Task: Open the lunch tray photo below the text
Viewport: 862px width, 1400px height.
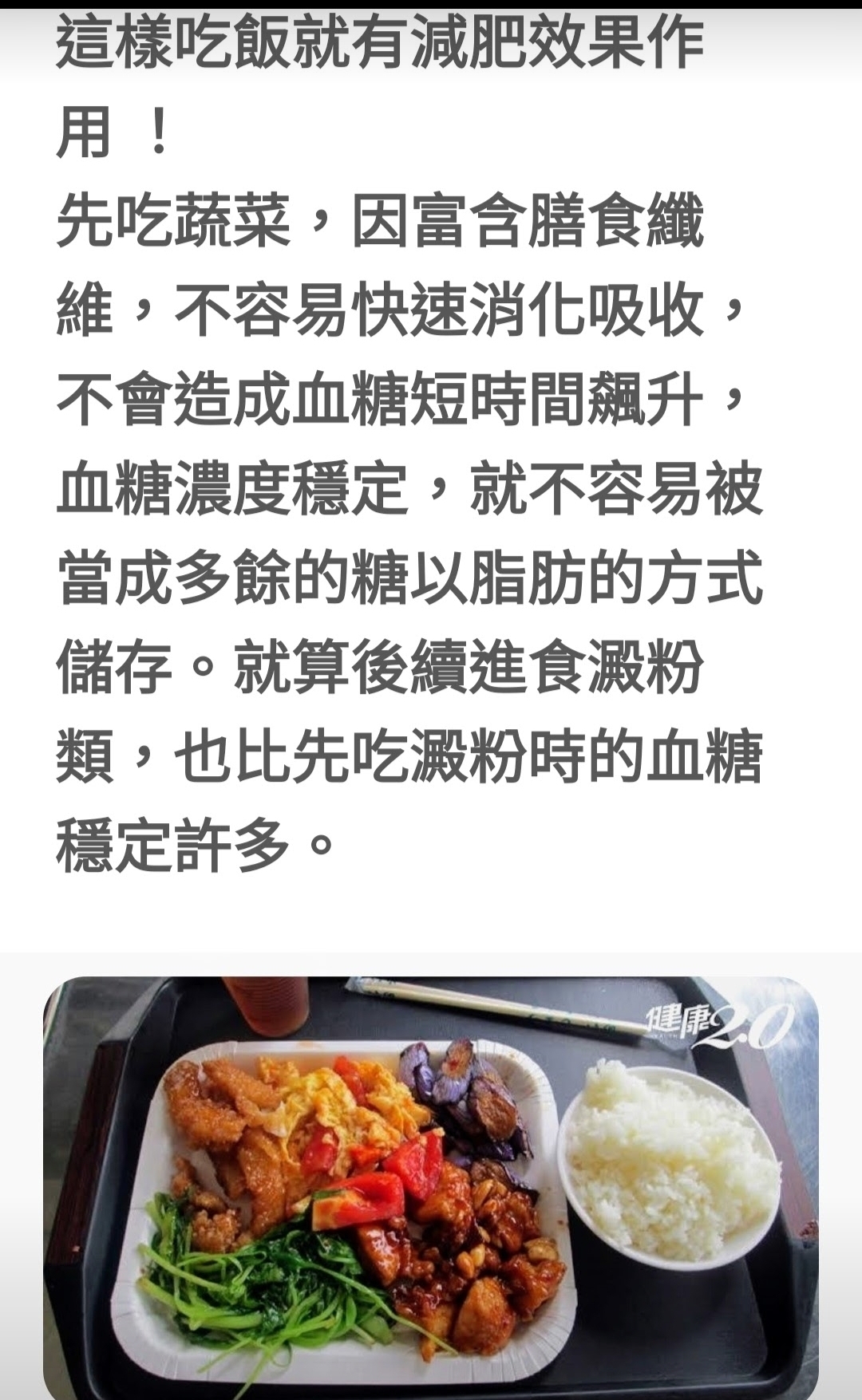Action: pyautogui.click(x=431, y=1188)
